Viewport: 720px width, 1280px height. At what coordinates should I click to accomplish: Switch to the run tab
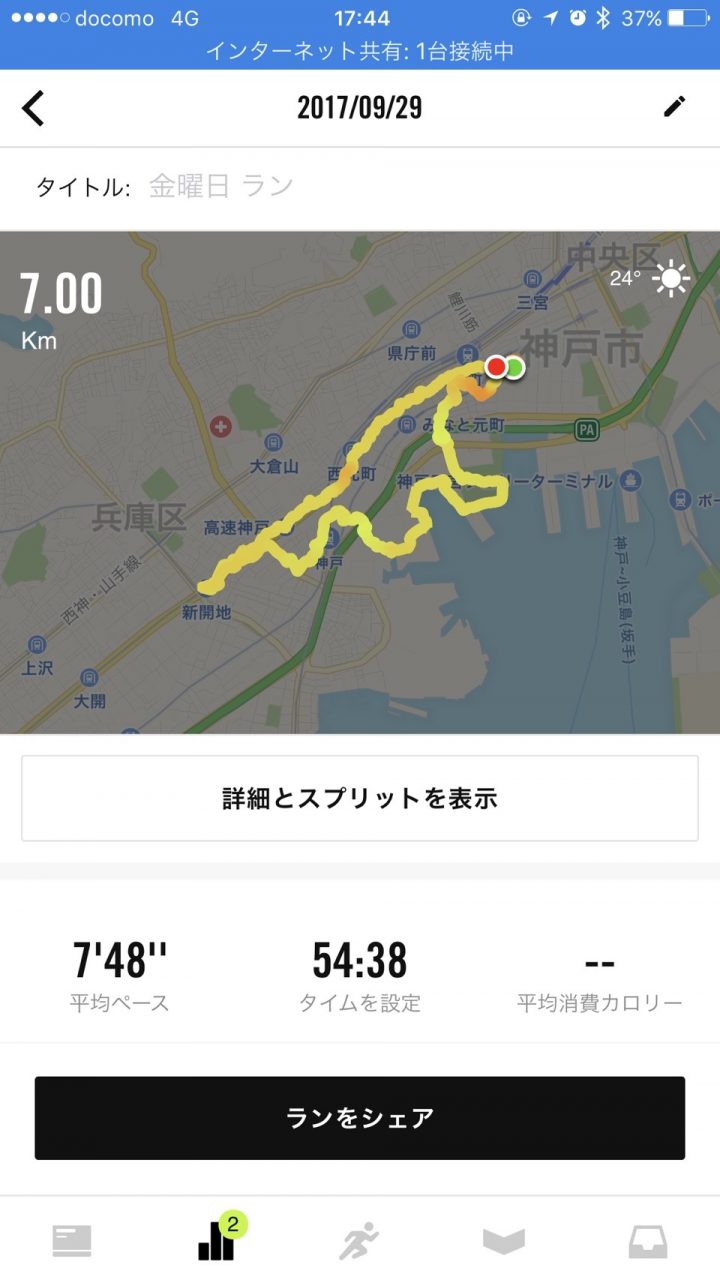pos(360,1241)
